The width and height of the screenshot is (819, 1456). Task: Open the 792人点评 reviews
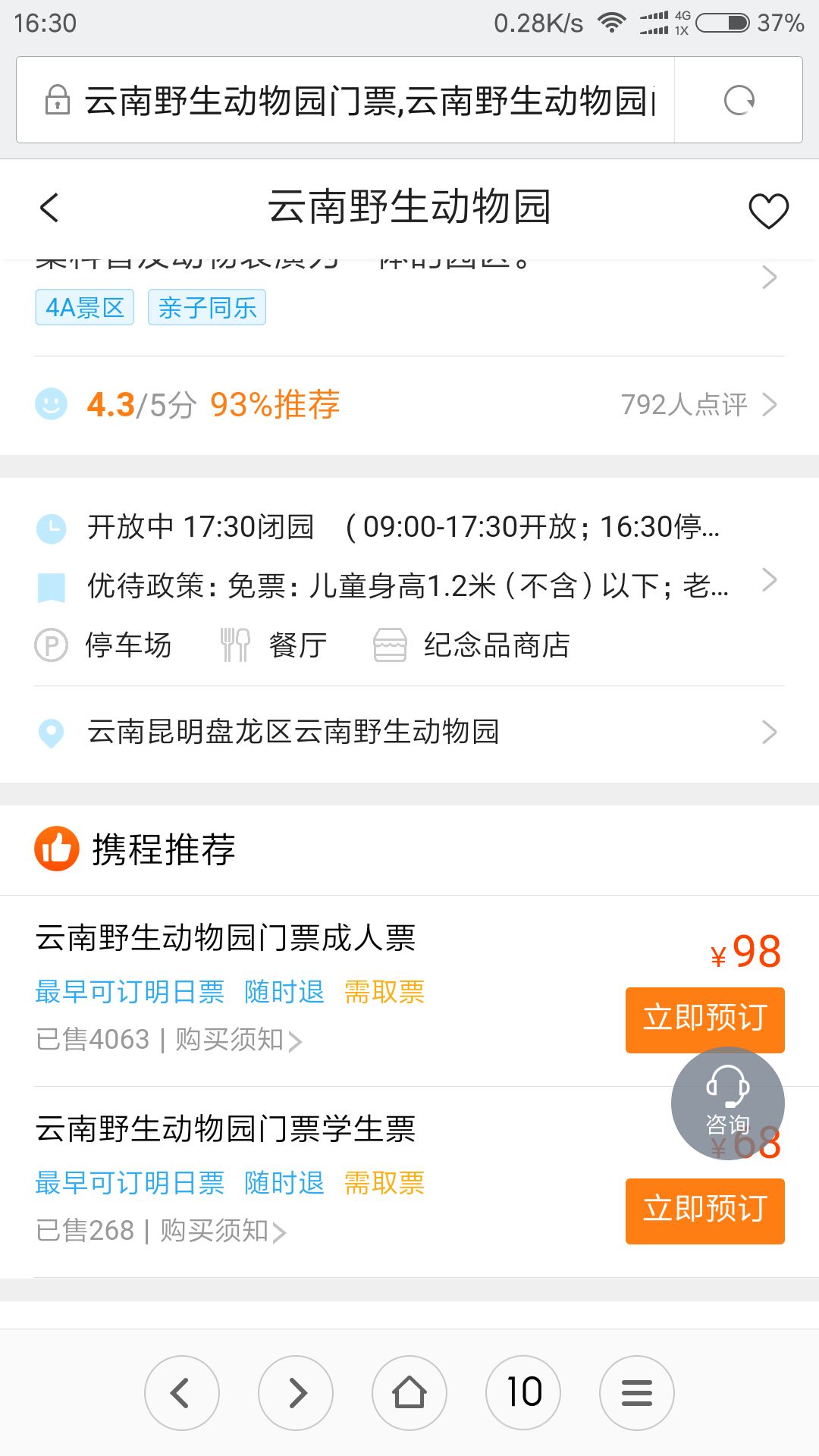point(698,405)
